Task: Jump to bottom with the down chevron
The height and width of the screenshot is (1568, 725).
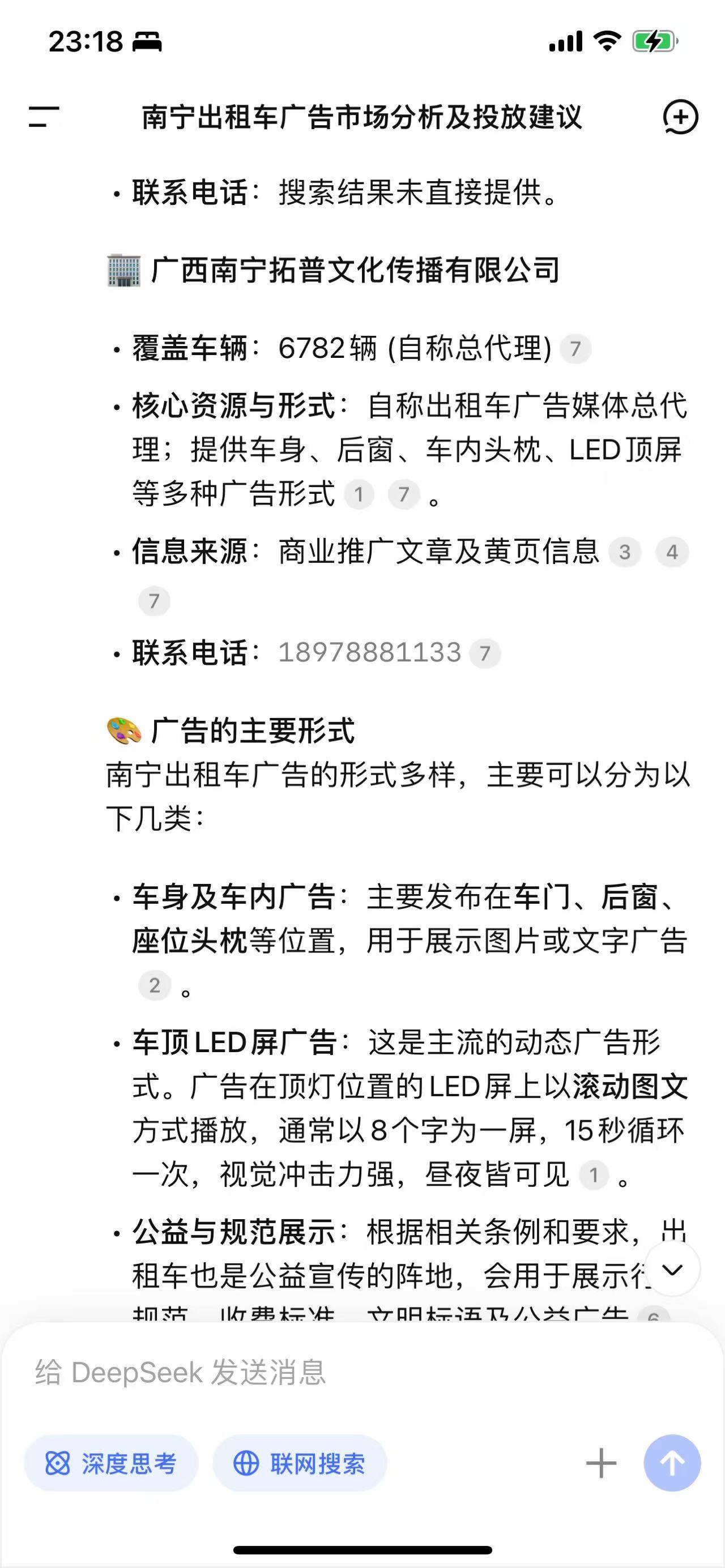Action: (672, 1269)
